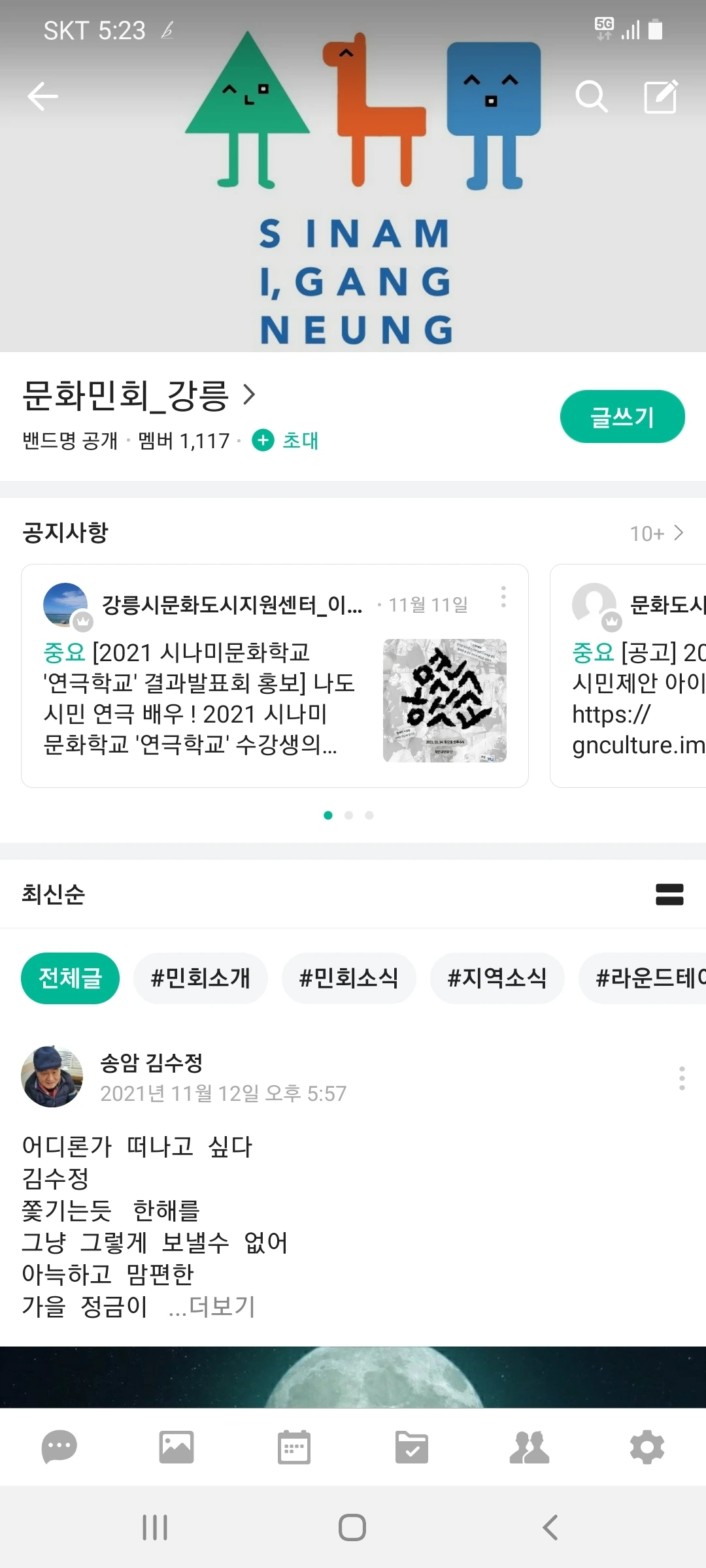Open options for 강릉시문화도시지원센터 notice
This screenshot has height=1568, width=706.
[x=503, y=597]
